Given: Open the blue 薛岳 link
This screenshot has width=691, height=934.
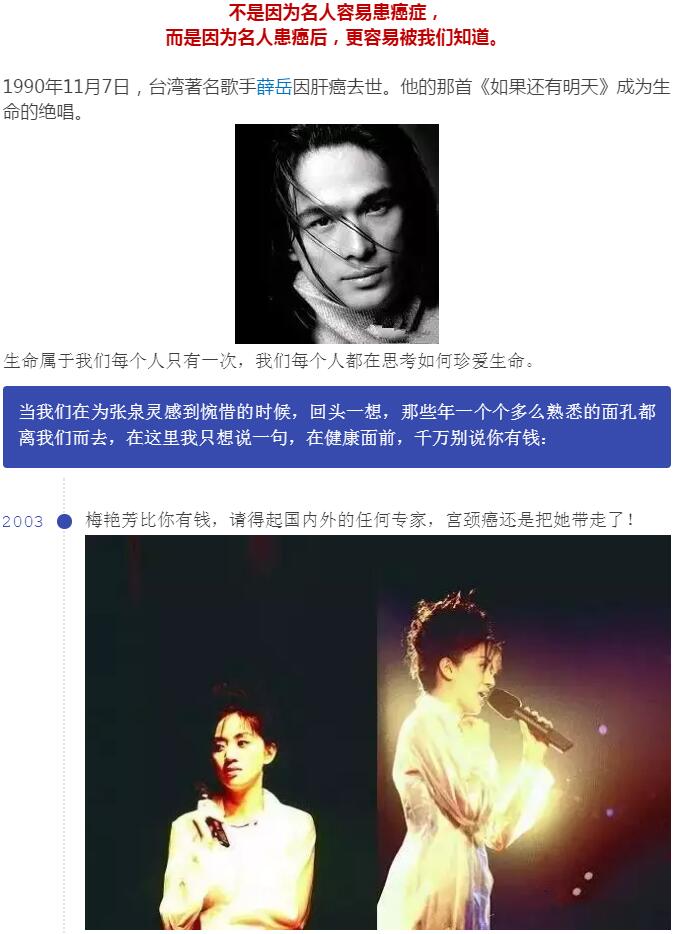Looking at the screenshot, I should (274, 87).
